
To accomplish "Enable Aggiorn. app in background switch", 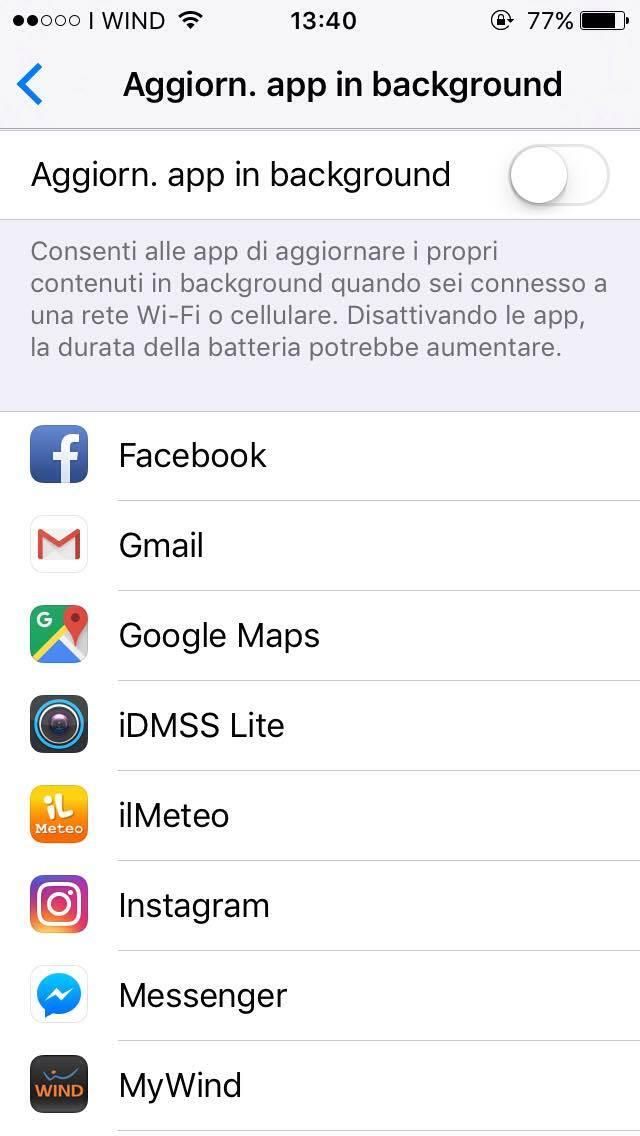I will (558, 176).
